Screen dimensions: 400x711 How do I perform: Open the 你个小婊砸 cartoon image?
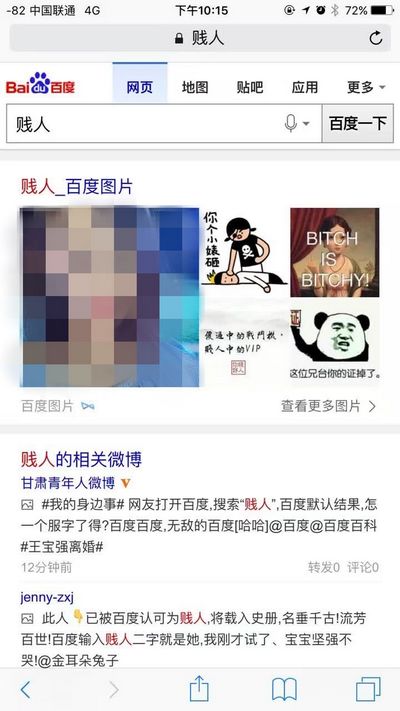click(244, 251)
